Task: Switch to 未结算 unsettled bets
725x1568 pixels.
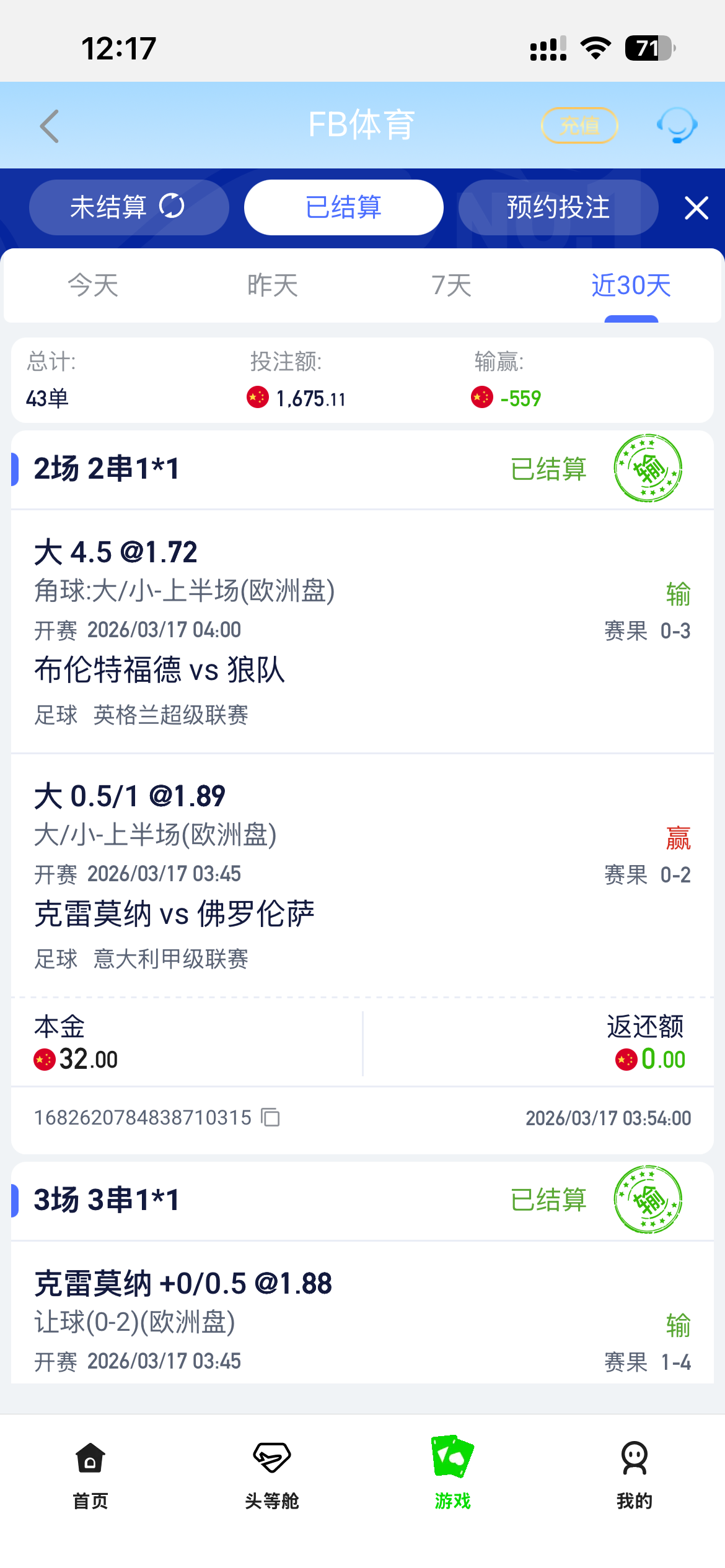Action: tap(128, 207)
